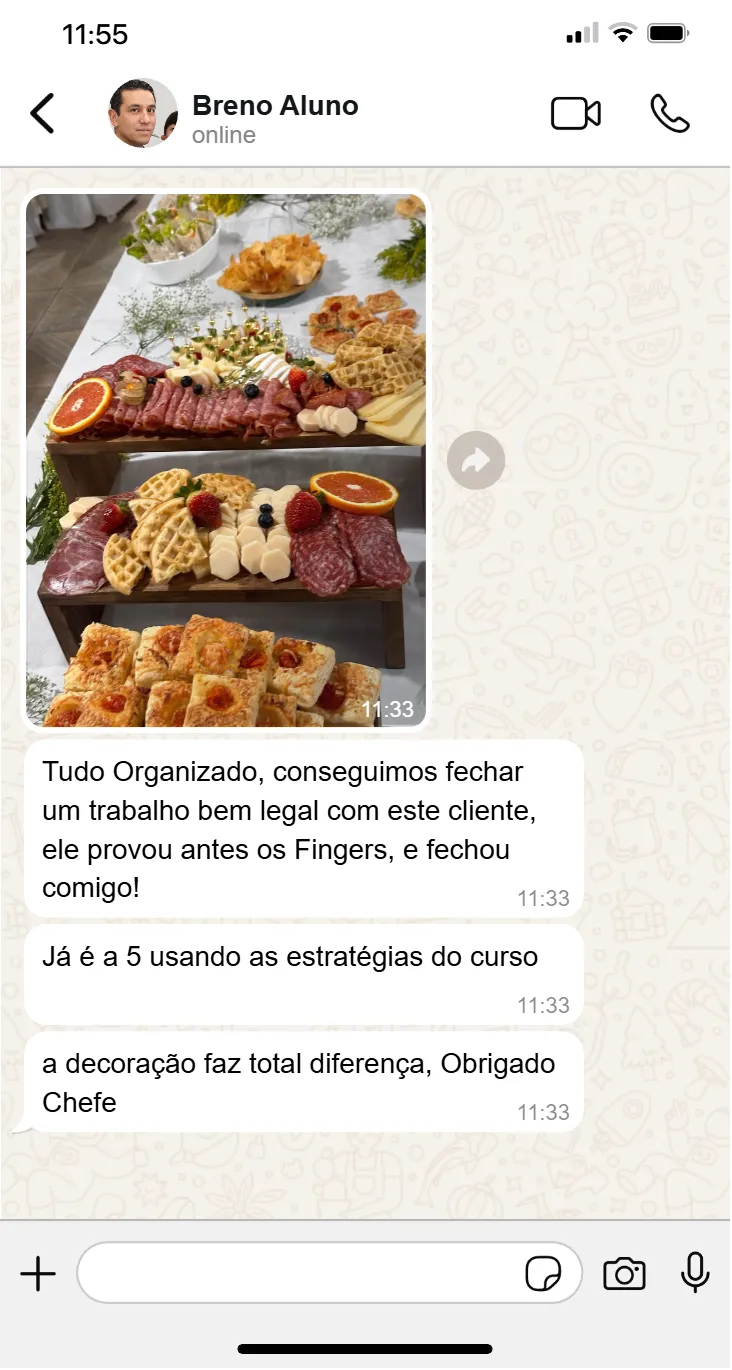732x1370 pixels.
Task: Open the attachment plus menu
Action: click(x=38, y=1274)
